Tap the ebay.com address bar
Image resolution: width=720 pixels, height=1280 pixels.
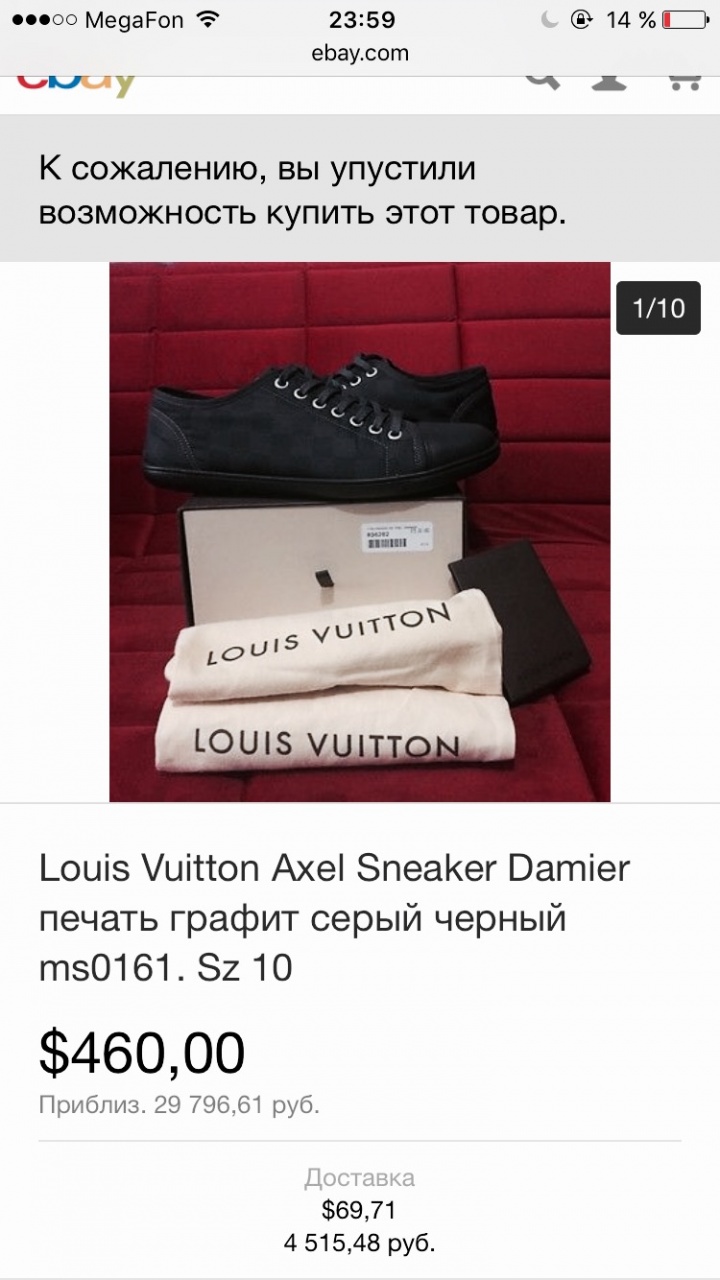pyautogui.click(x=360, y=54)
